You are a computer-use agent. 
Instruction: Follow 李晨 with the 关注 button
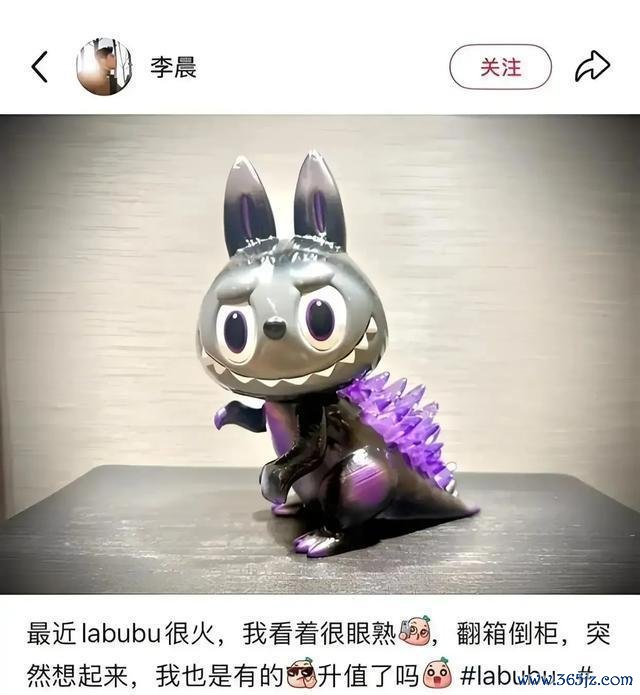coord(500,67)
